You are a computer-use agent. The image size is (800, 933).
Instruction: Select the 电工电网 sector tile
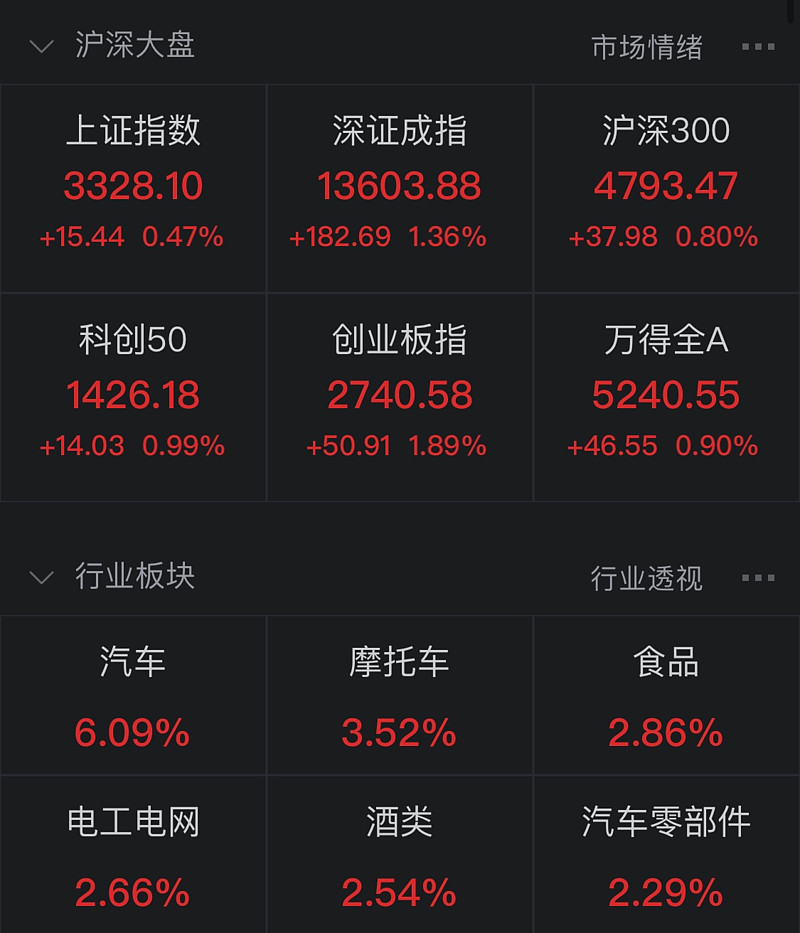133,855
